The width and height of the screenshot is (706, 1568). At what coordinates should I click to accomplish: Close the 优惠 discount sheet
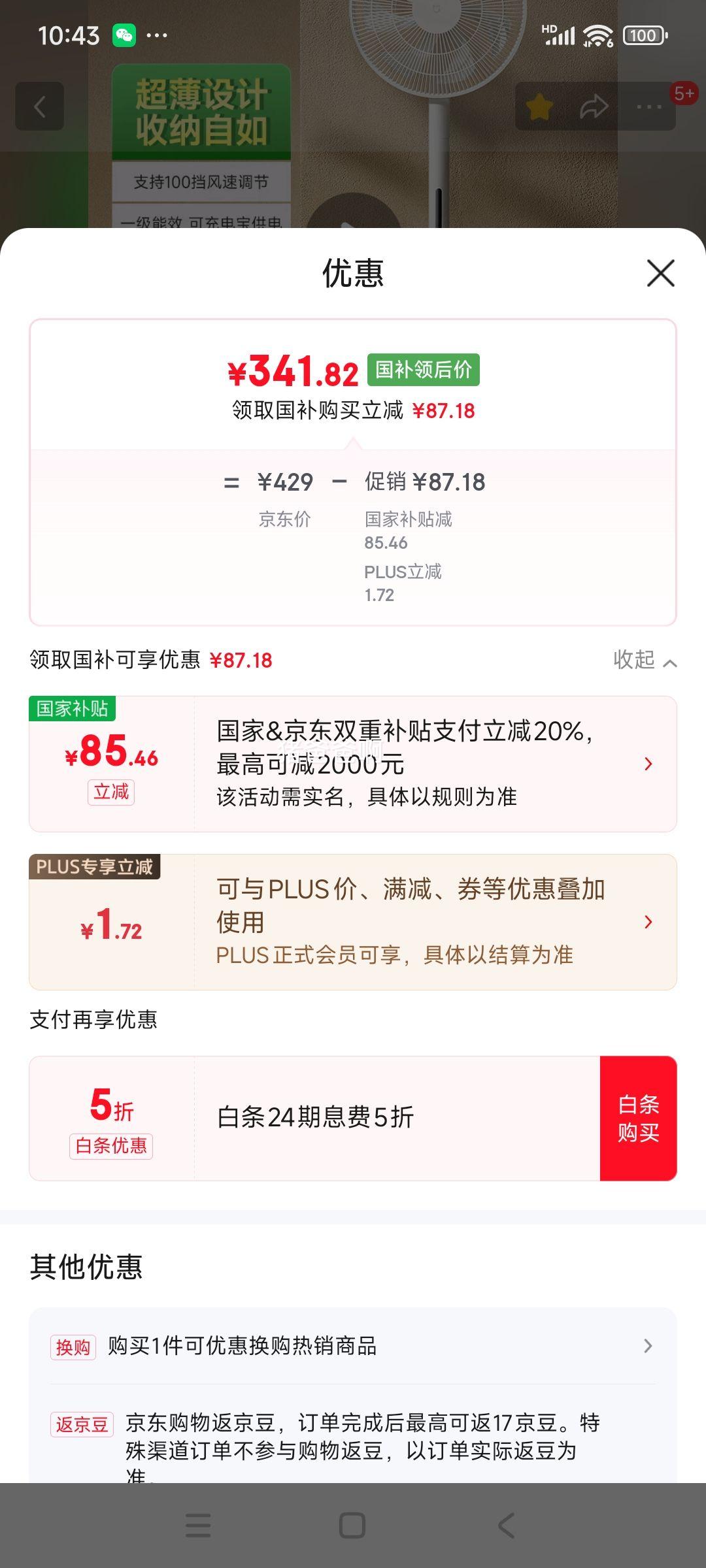coord(660,273)
